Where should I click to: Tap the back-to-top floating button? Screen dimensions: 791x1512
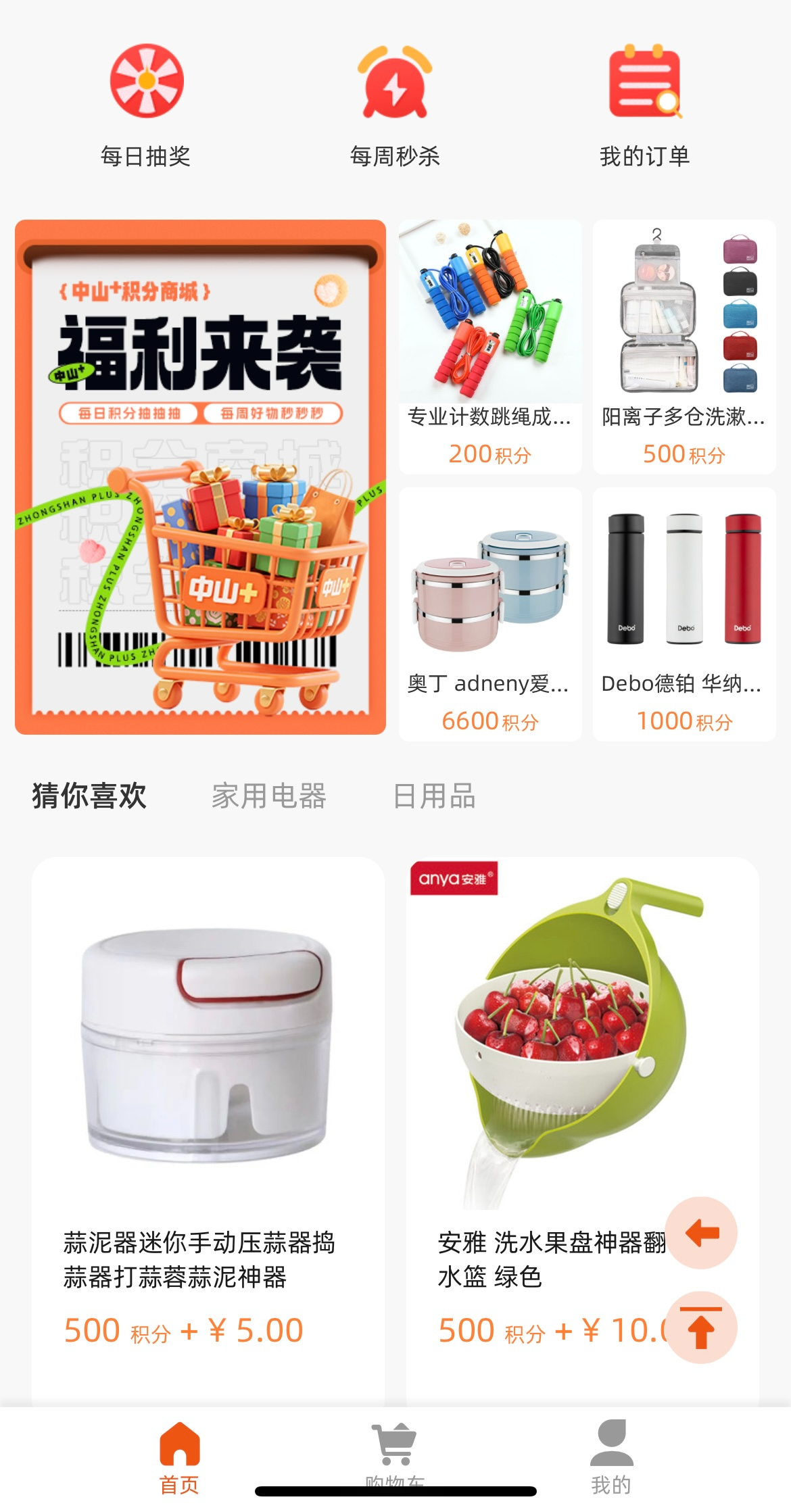(x=701, y=1327)
